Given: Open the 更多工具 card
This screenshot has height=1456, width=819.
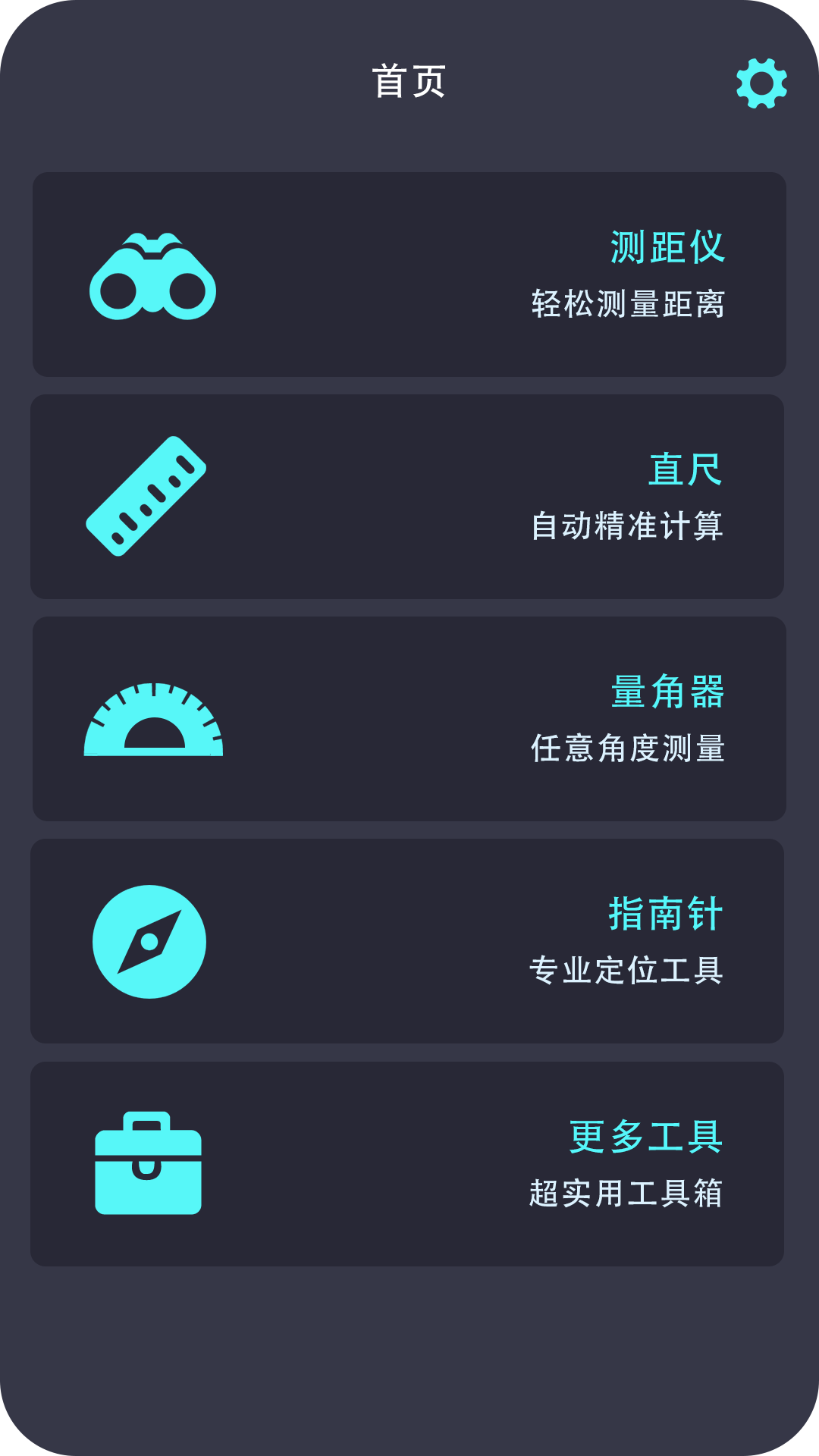Looking at the screenshot, I should pos(409,1162).
